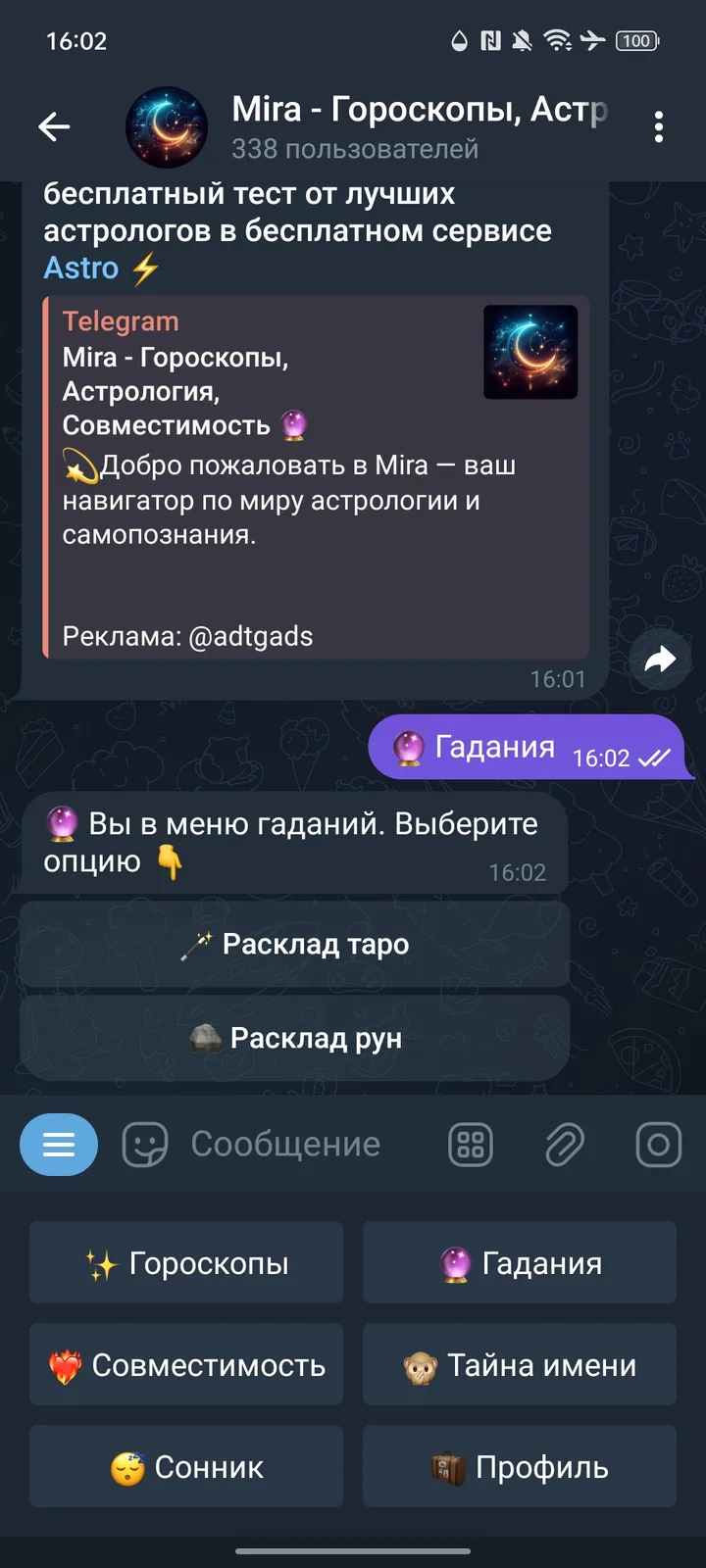Click the forward/share arrow on the message
The image size is (706, 1568).
661,659
